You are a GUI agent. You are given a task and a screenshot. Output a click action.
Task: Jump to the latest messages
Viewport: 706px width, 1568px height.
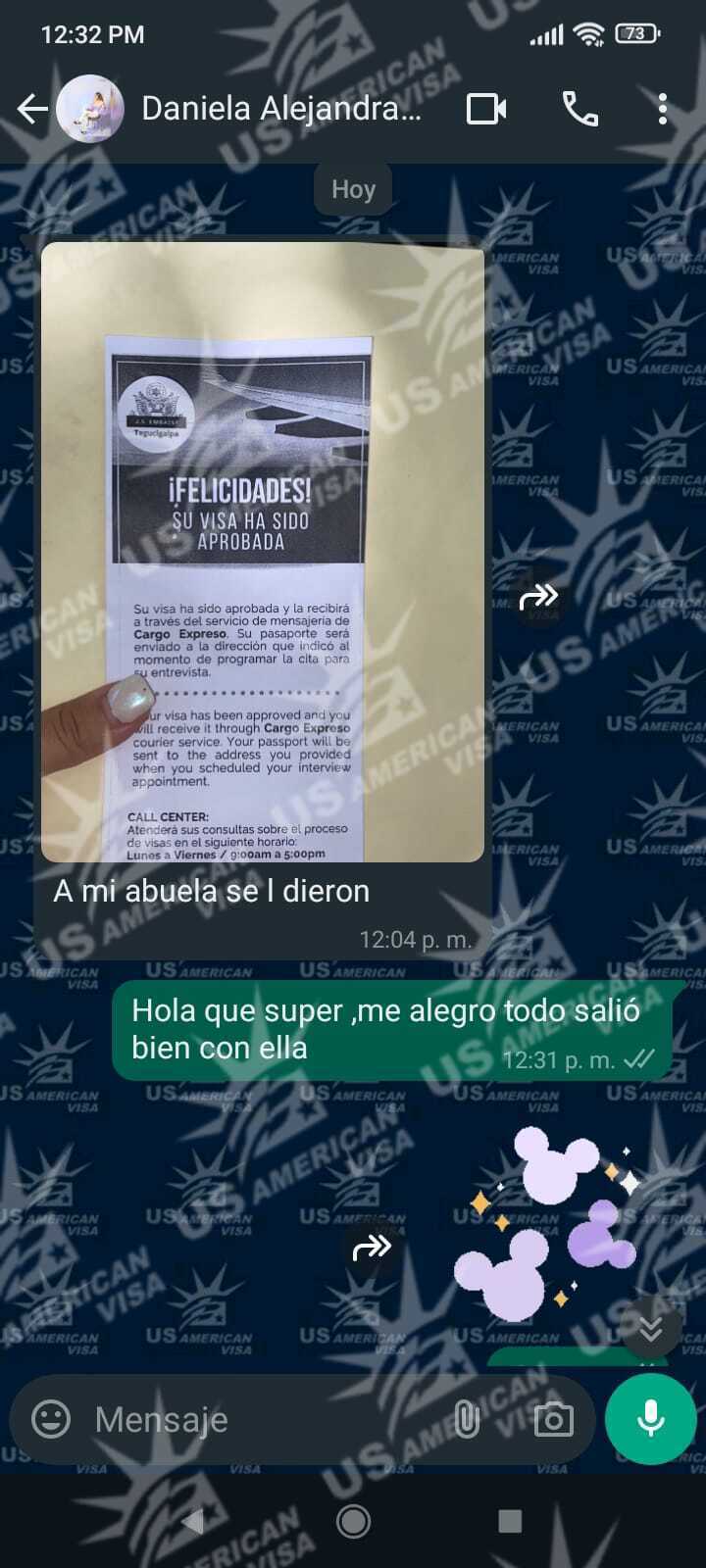point(650,1328)
